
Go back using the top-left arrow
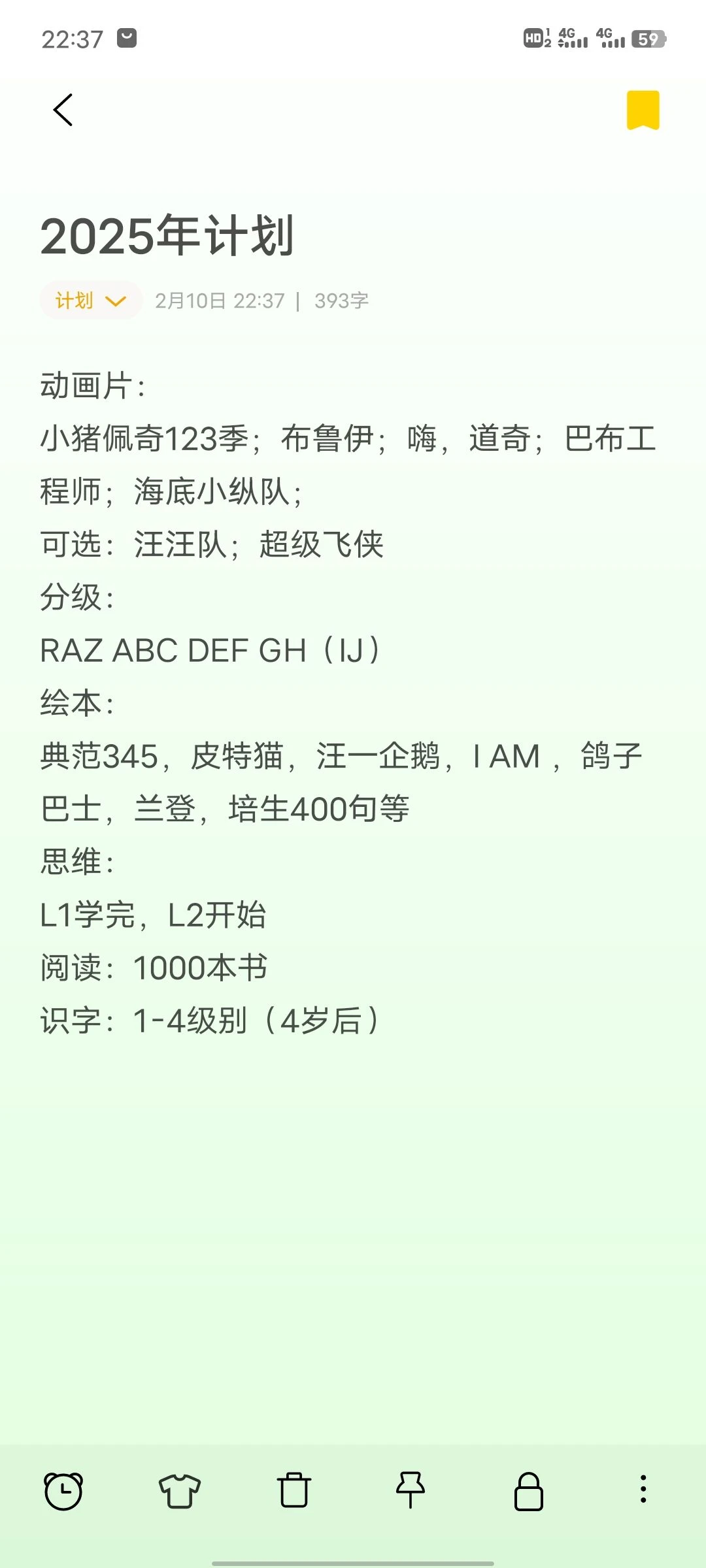[x=63, y=110]
